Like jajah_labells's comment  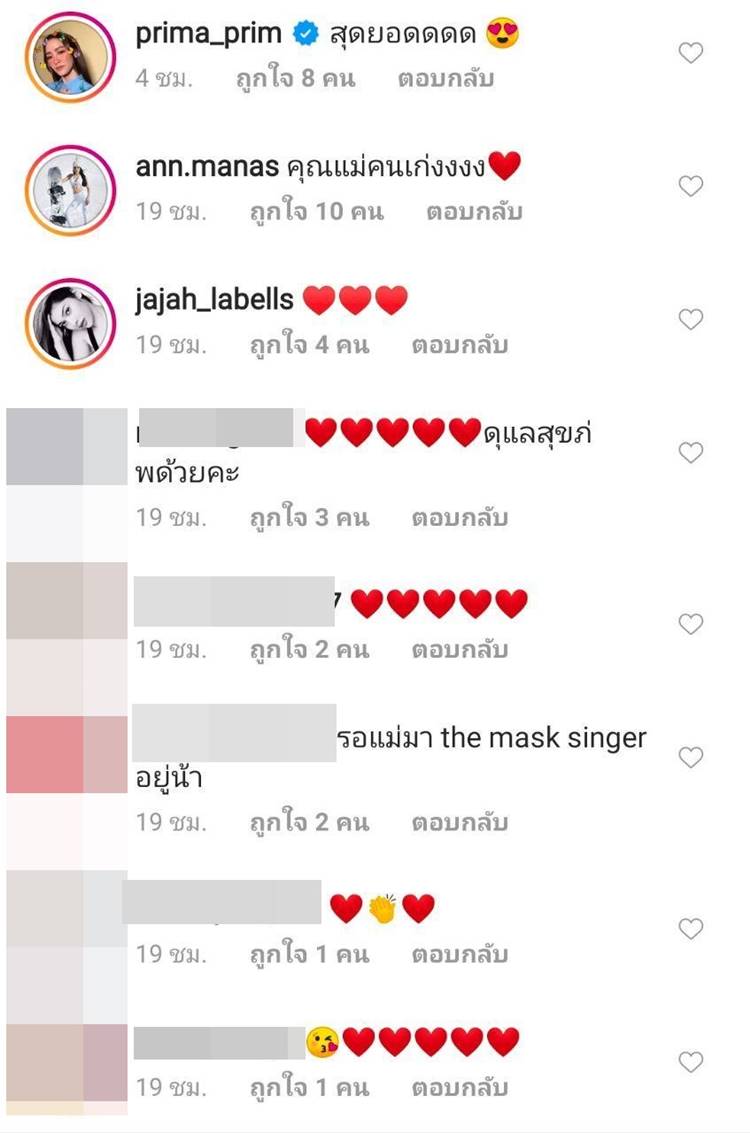(x=691, y=319)
